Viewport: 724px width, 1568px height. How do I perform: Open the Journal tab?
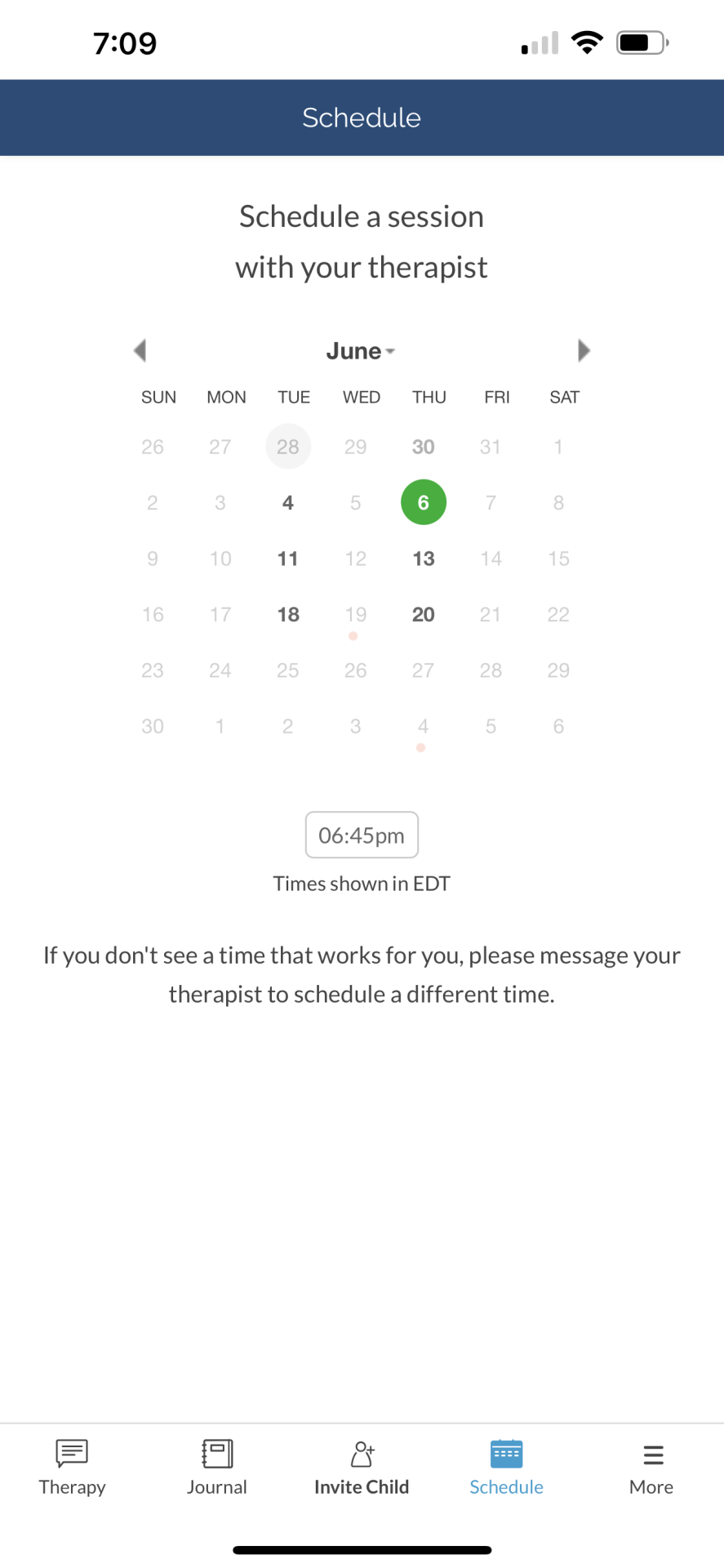point(217,1468)
